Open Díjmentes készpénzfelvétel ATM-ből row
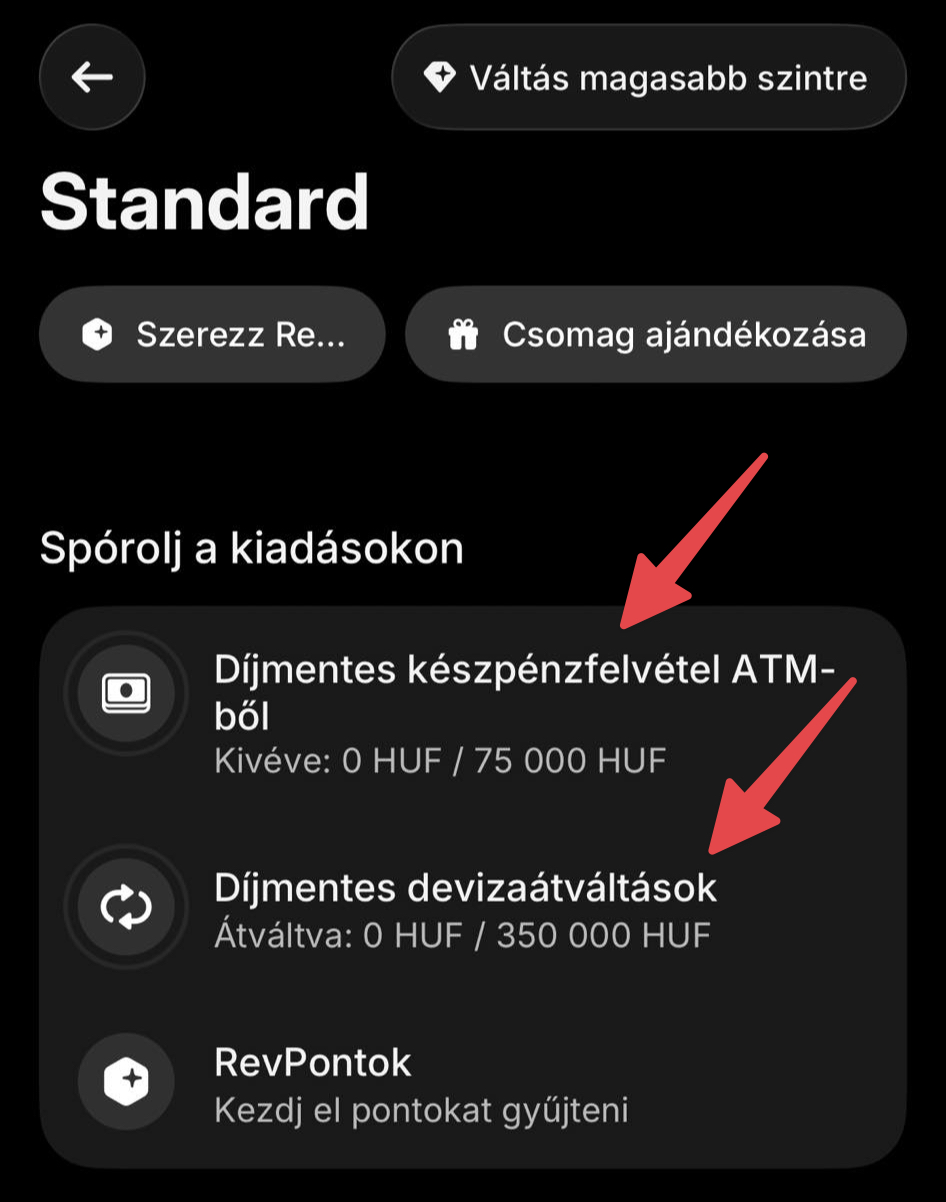The image size is (946, 1202). pos(470,714)
